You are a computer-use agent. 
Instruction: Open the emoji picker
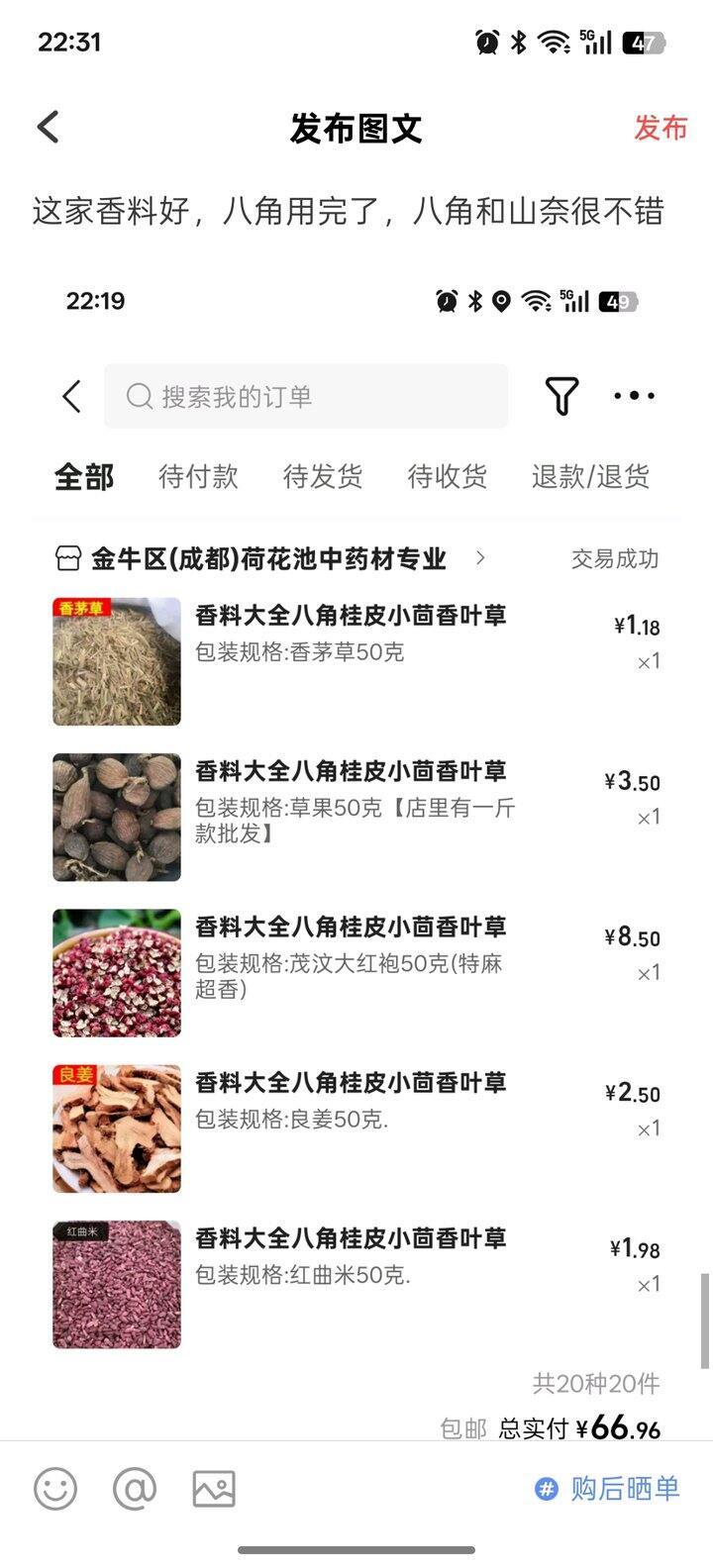(x=55, y=1489)
